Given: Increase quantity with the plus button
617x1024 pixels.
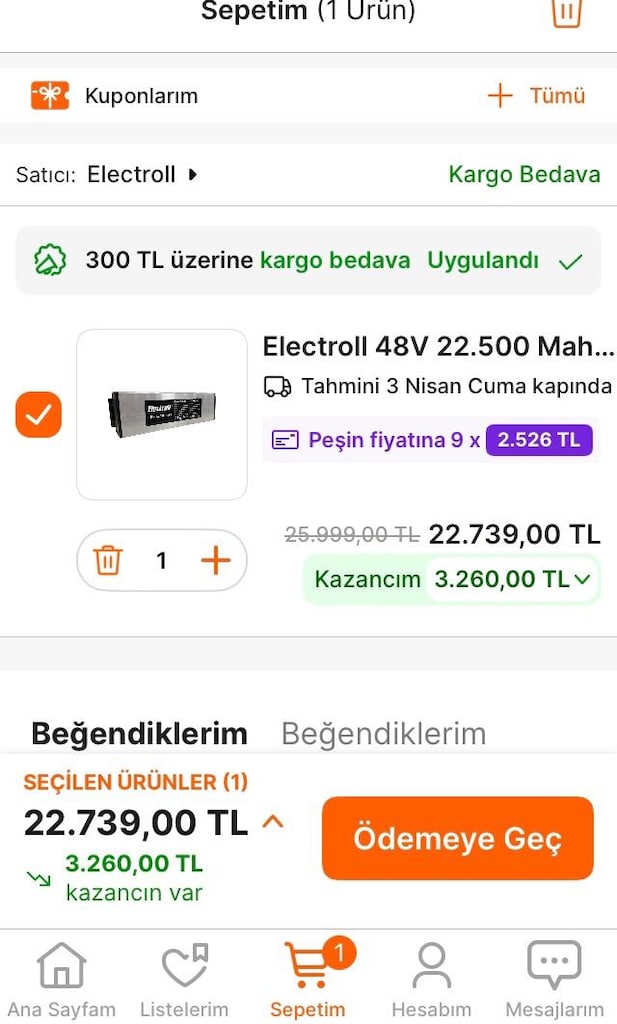Looking at the screenshot, I should pos(215,561).
